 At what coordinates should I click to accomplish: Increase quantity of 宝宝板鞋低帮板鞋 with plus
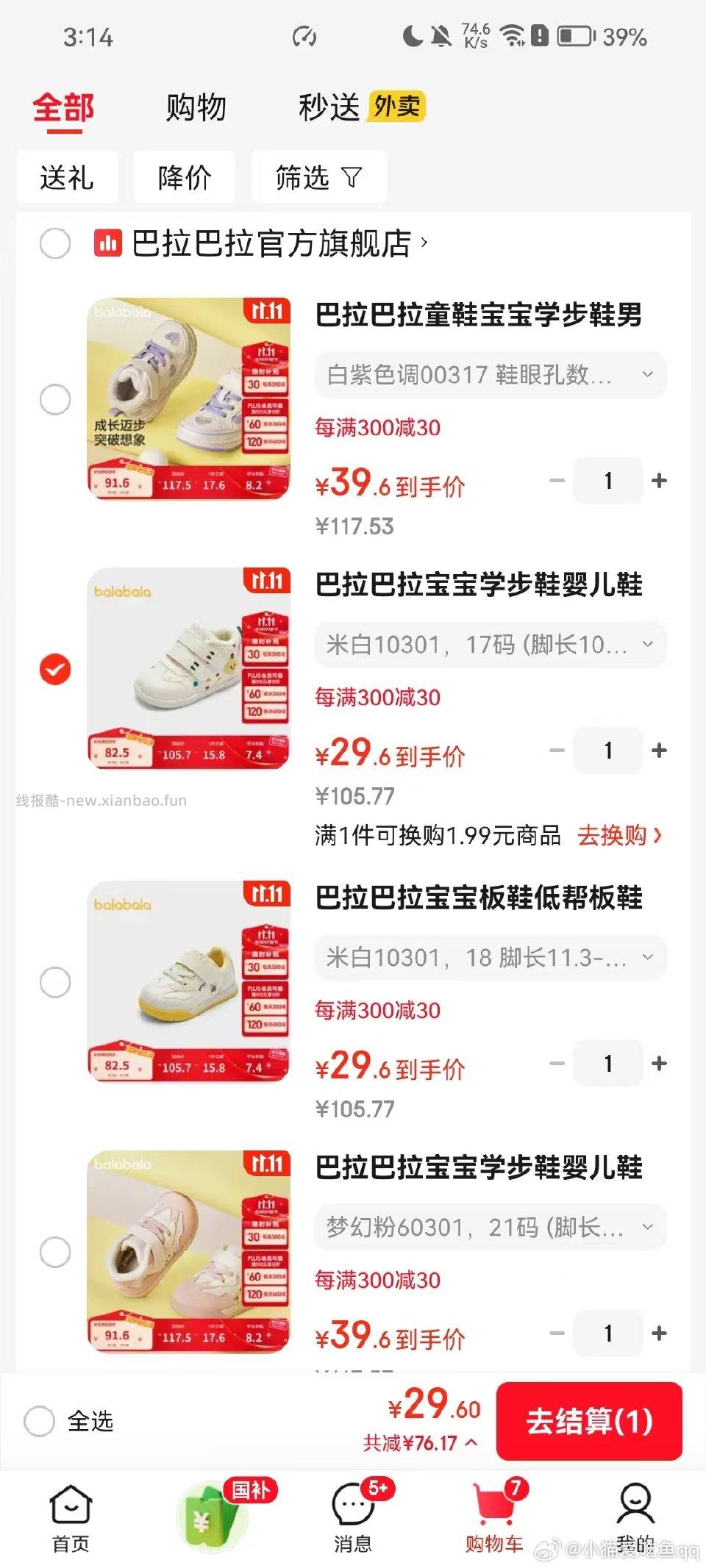click(657, 1064)
